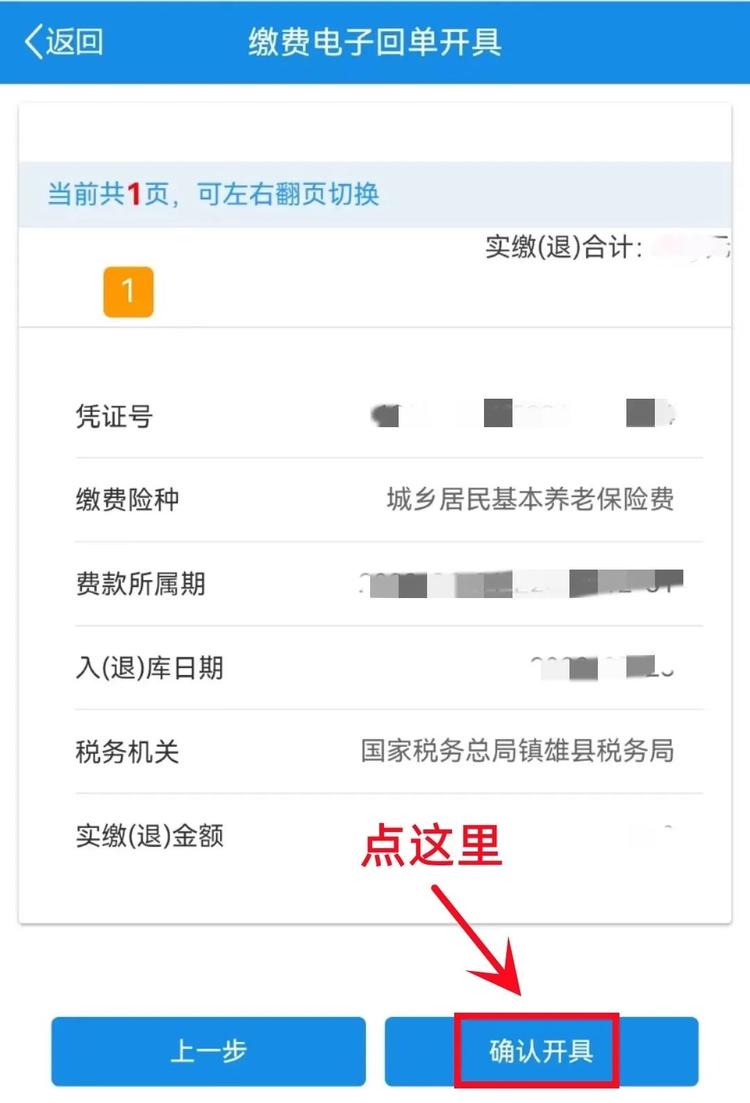The height and width of the screenshot is (1103, 750).
Task: Go back using the 返回 button
Action: point(64,42)
